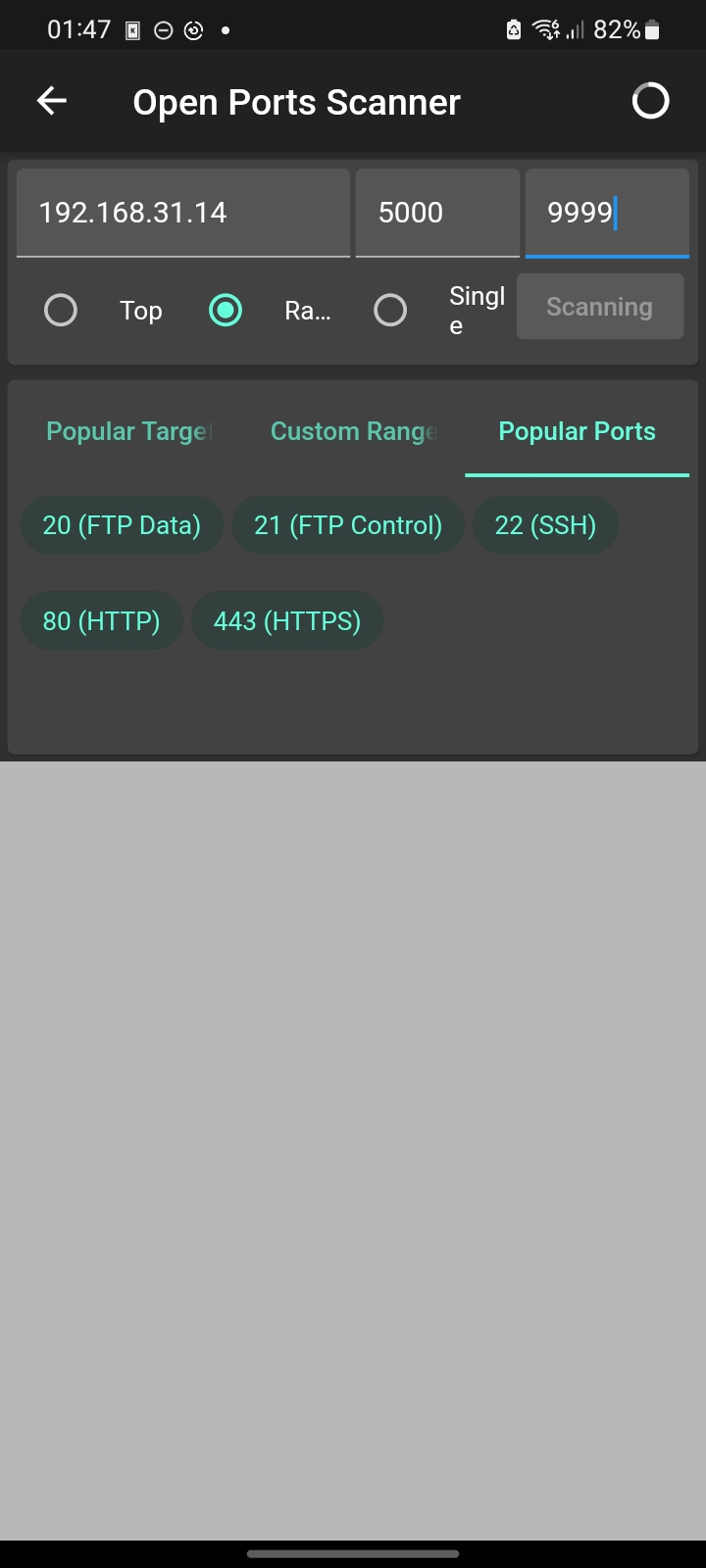Click the IP address field showing 192.168.31.14

point(182,212)
